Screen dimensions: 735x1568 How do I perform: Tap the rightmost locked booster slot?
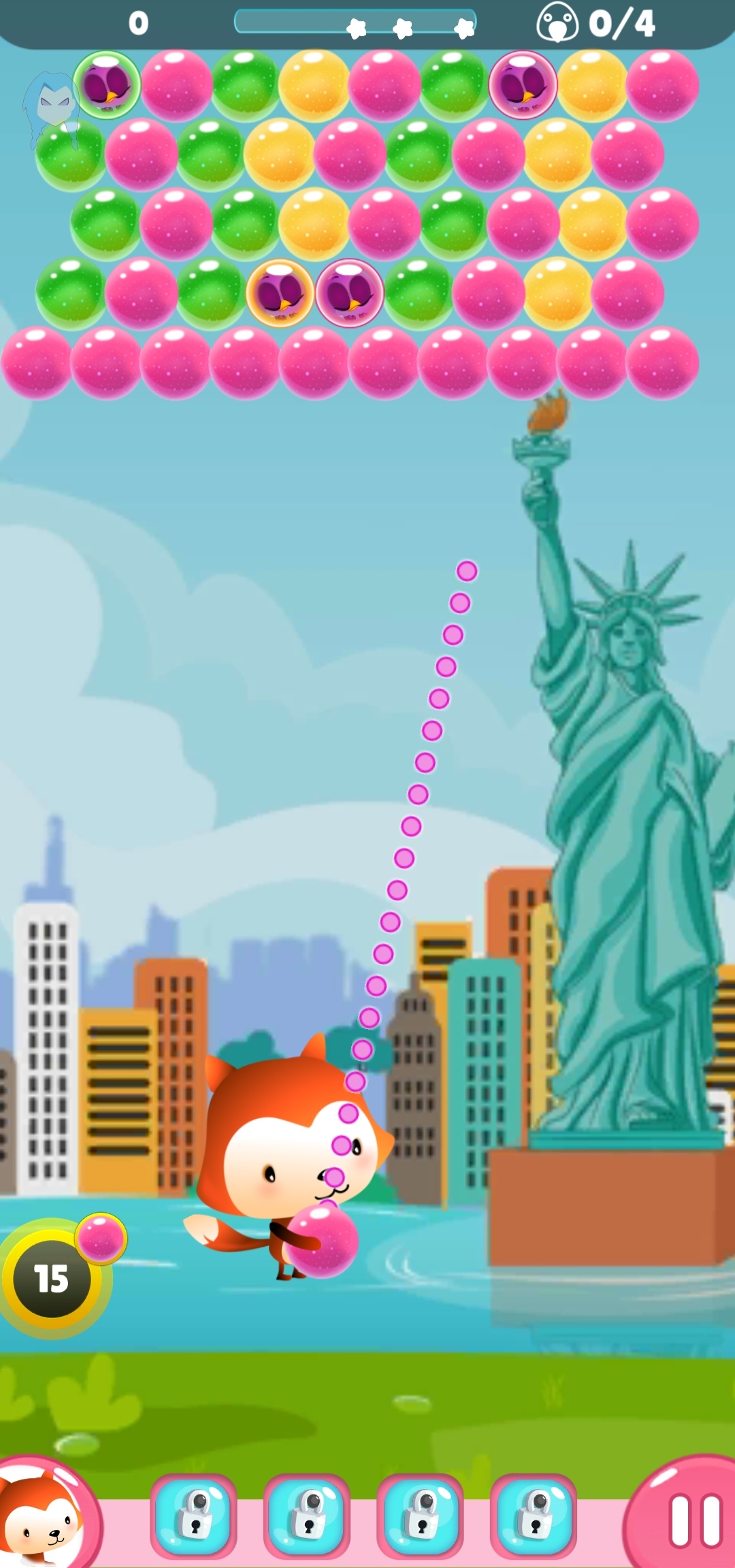click(x=533, y=1516)
